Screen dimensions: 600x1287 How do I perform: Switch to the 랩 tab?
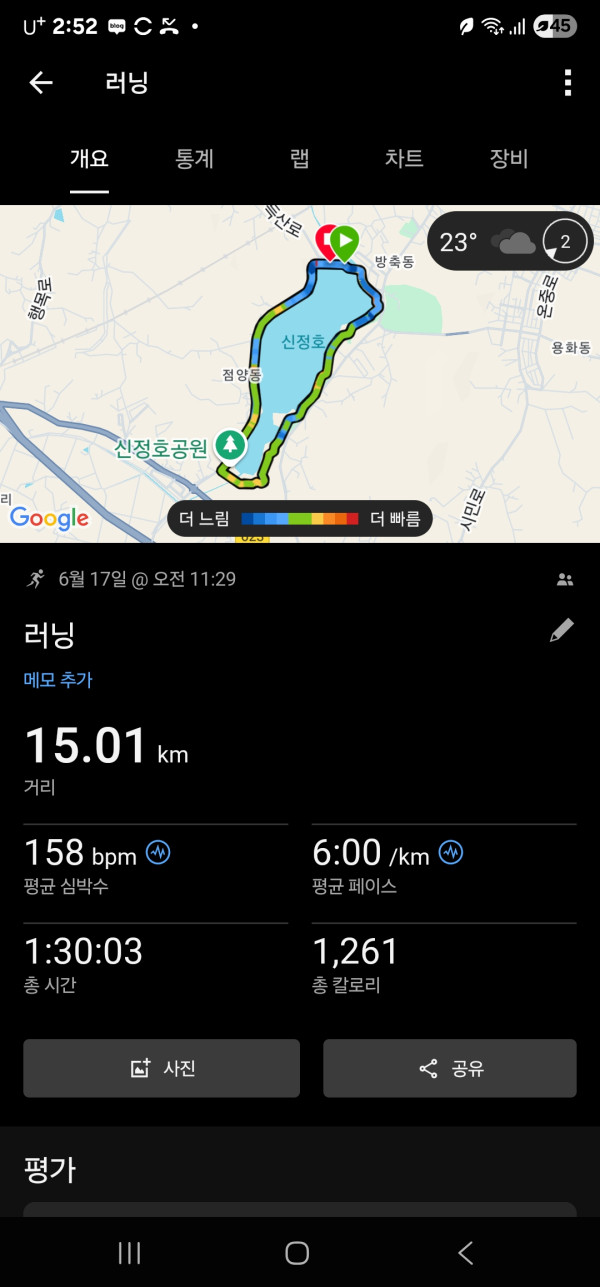click(299, 159)
